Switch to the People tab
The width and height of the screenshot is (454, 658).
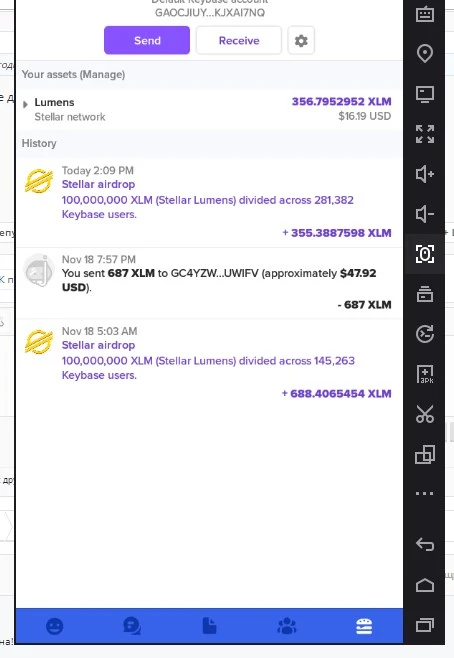[x=55, y=626]
